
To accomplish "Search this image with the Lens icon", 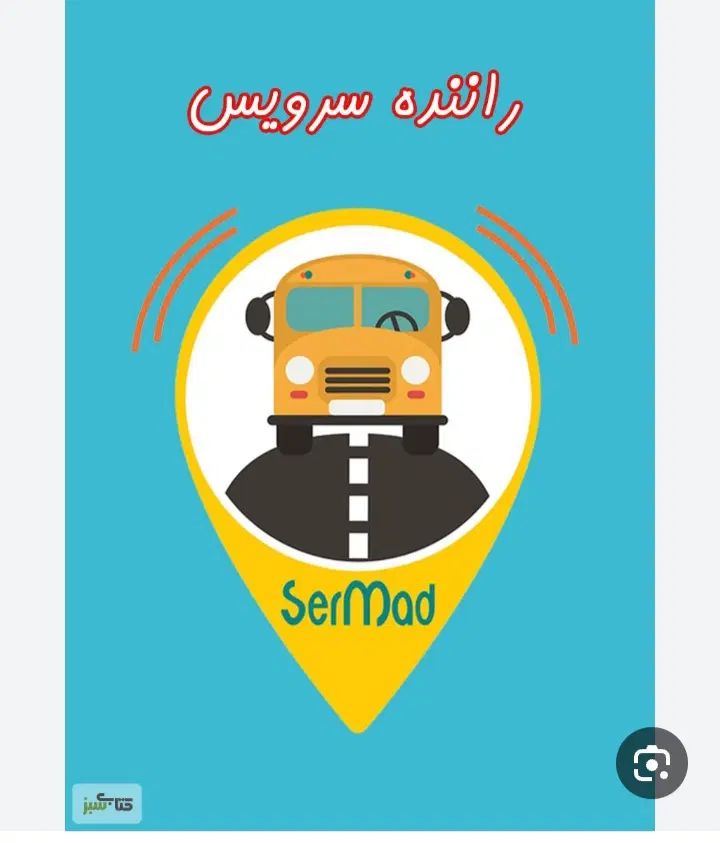I will (x=651, y=764).
